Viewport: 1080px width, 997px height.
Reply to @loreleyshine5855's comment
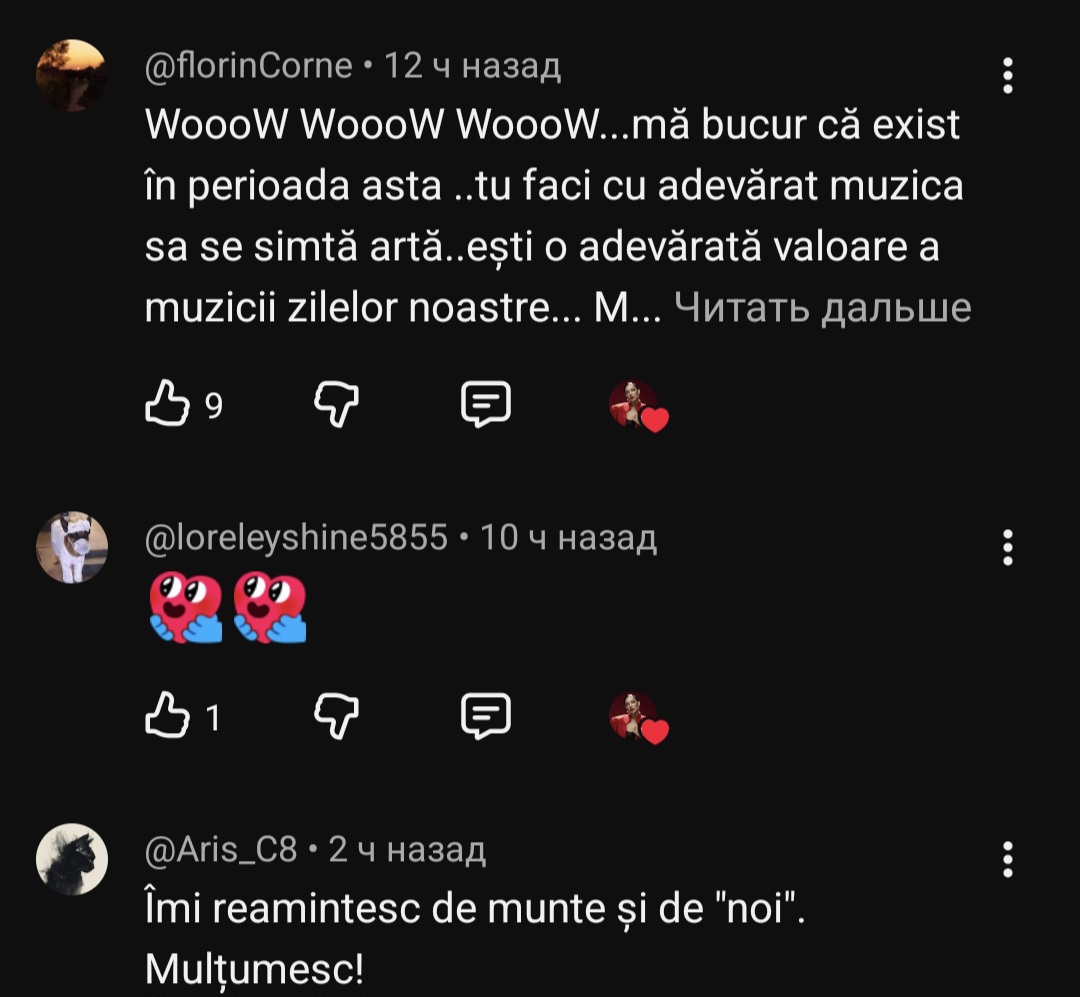tap(486, 716)
